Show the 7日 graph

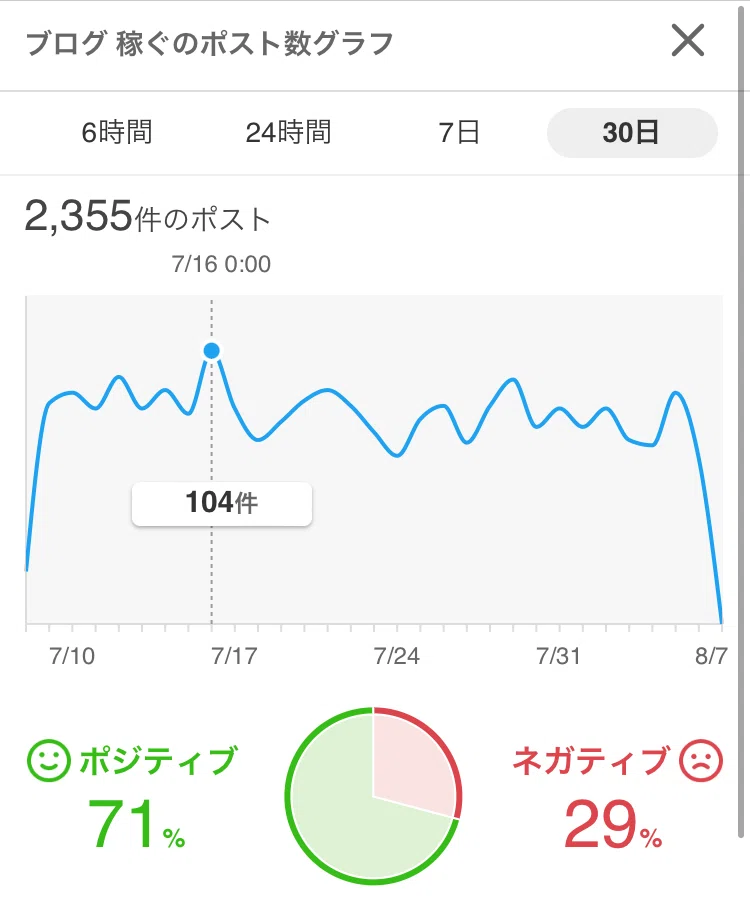(459, 132)
